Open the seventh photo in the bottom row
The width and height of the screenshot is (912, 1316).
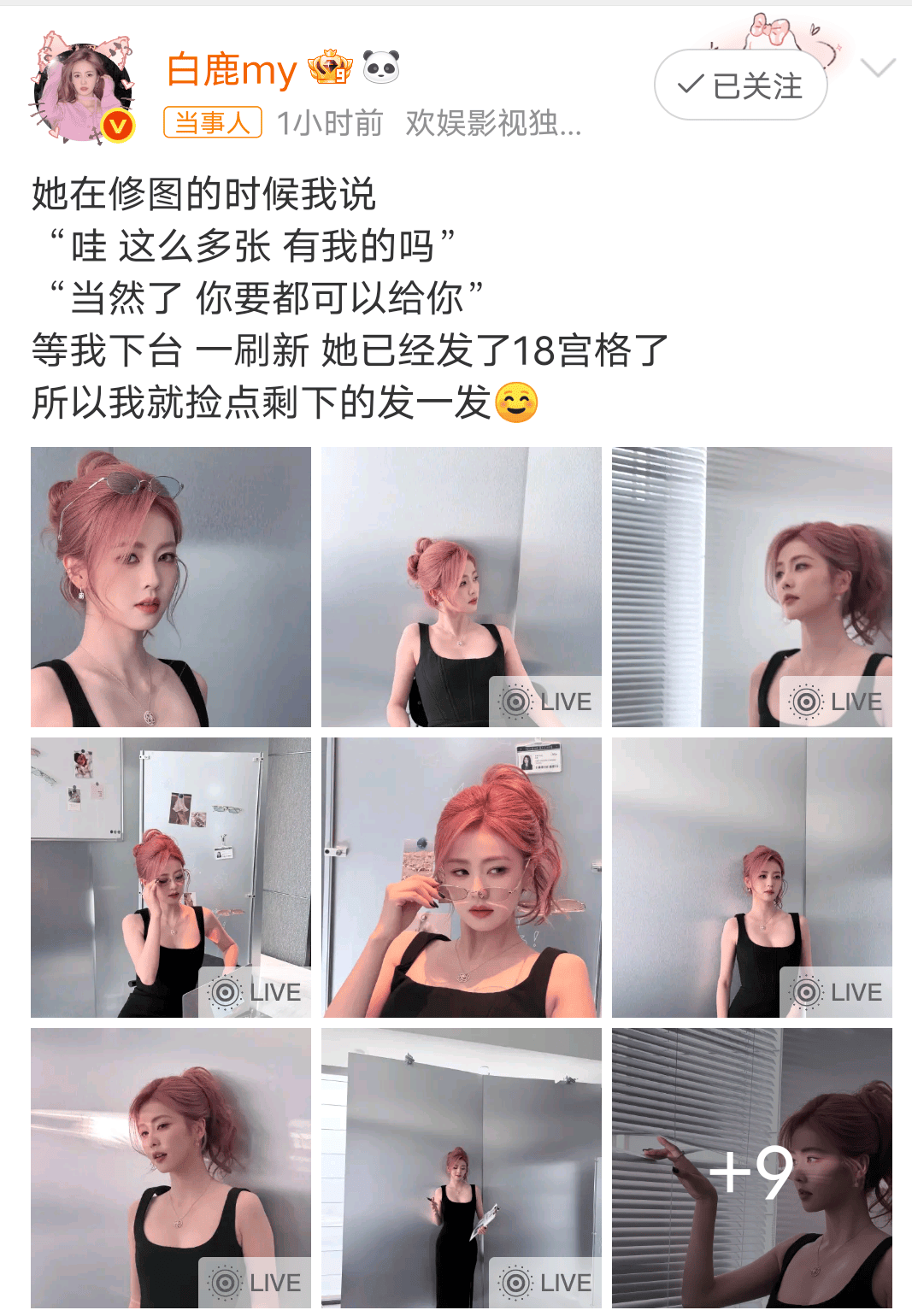[171, 1167]
